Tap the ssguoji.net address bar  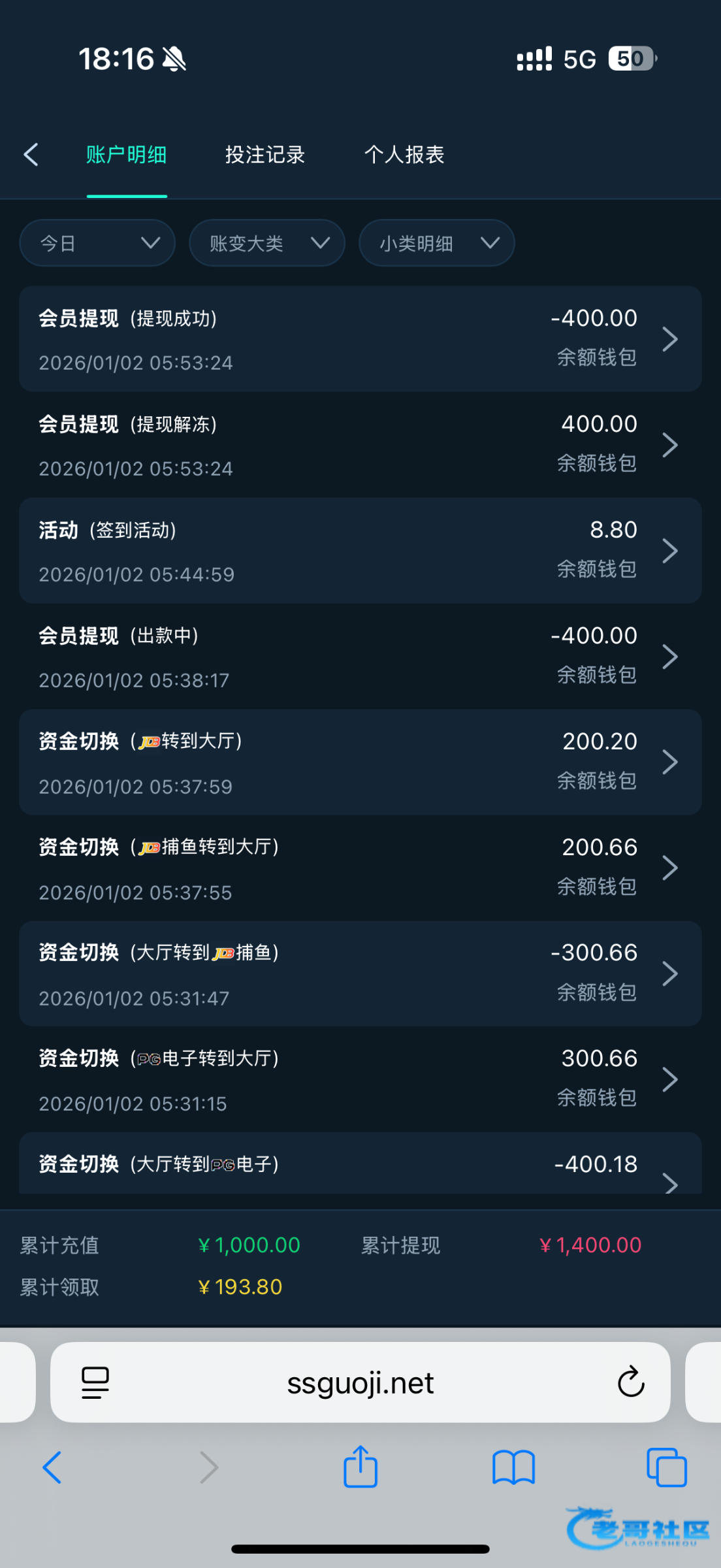360,1382
